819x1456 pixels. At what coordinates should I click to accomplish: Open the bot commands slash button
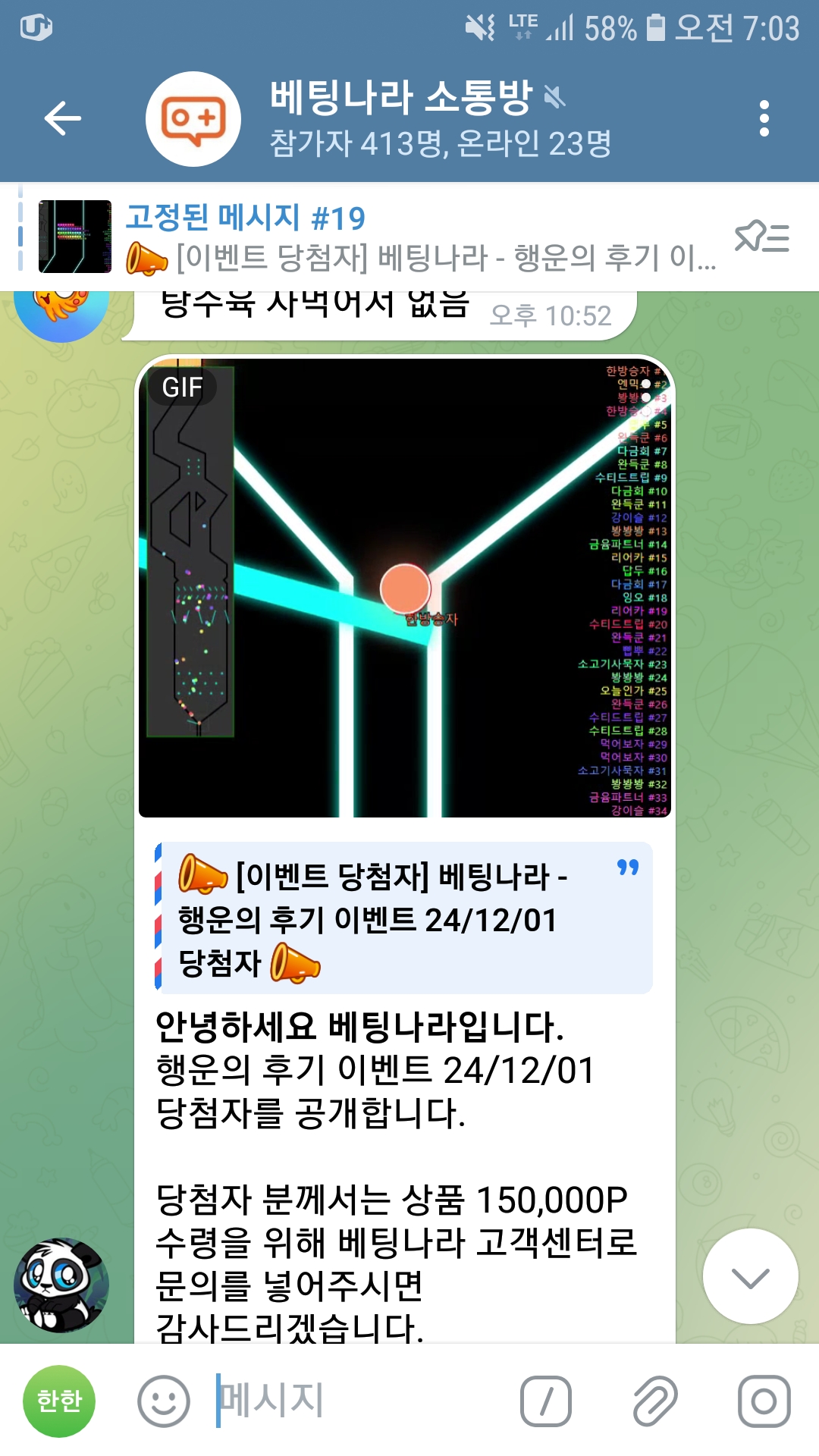tap(545, 1401)
